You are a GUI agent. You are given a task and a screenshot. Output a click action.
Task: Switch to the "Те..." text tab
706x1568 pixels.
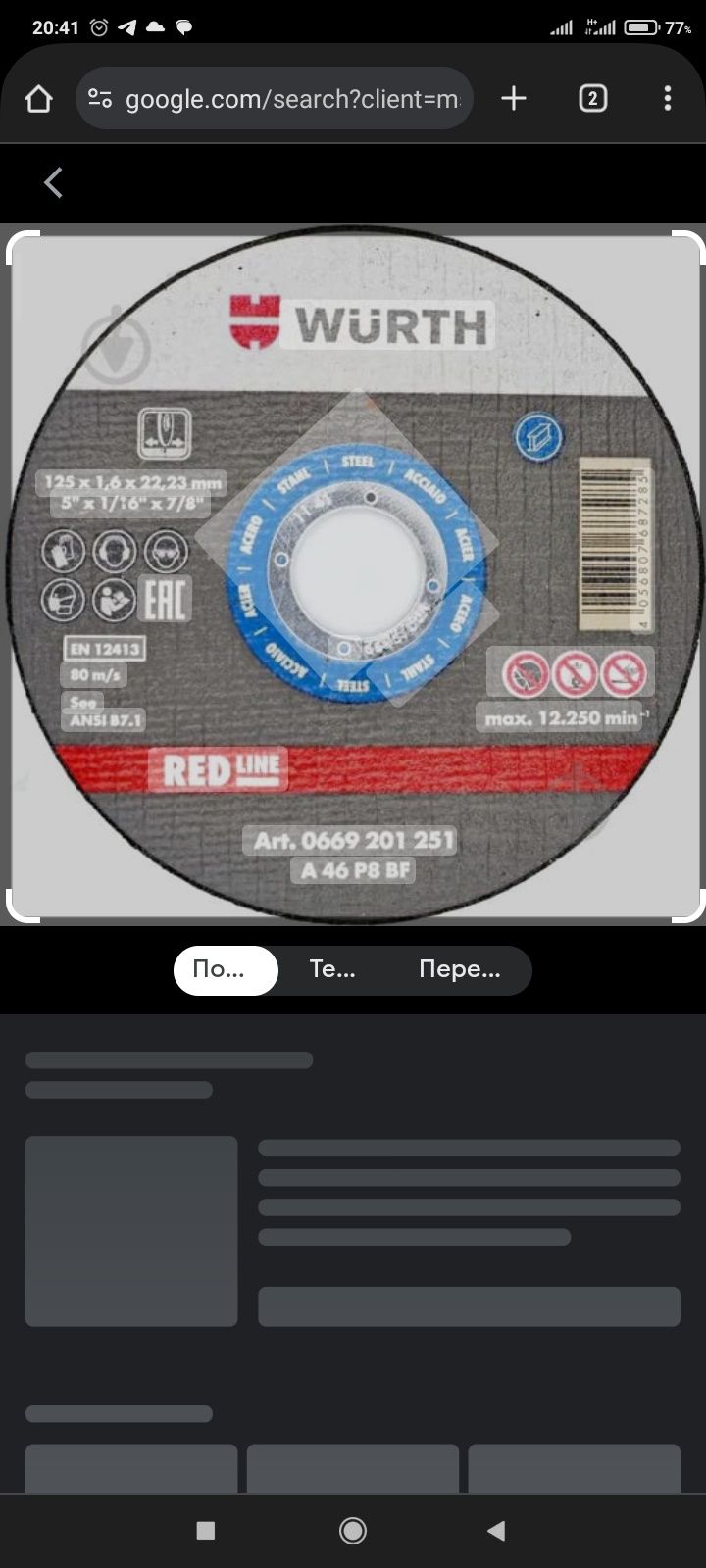(x=332, y=969)
